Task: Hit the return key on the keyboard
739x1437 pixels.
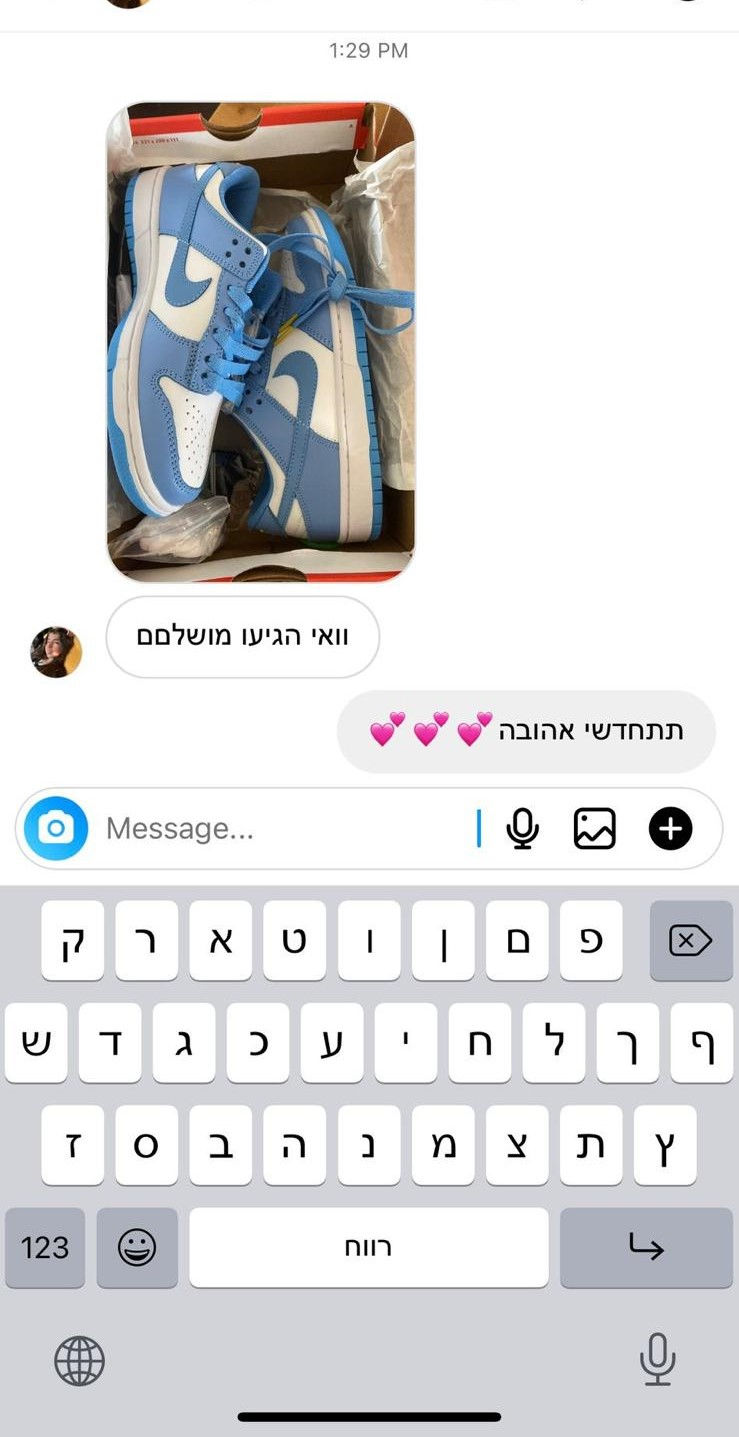Action: [646, 1247]
